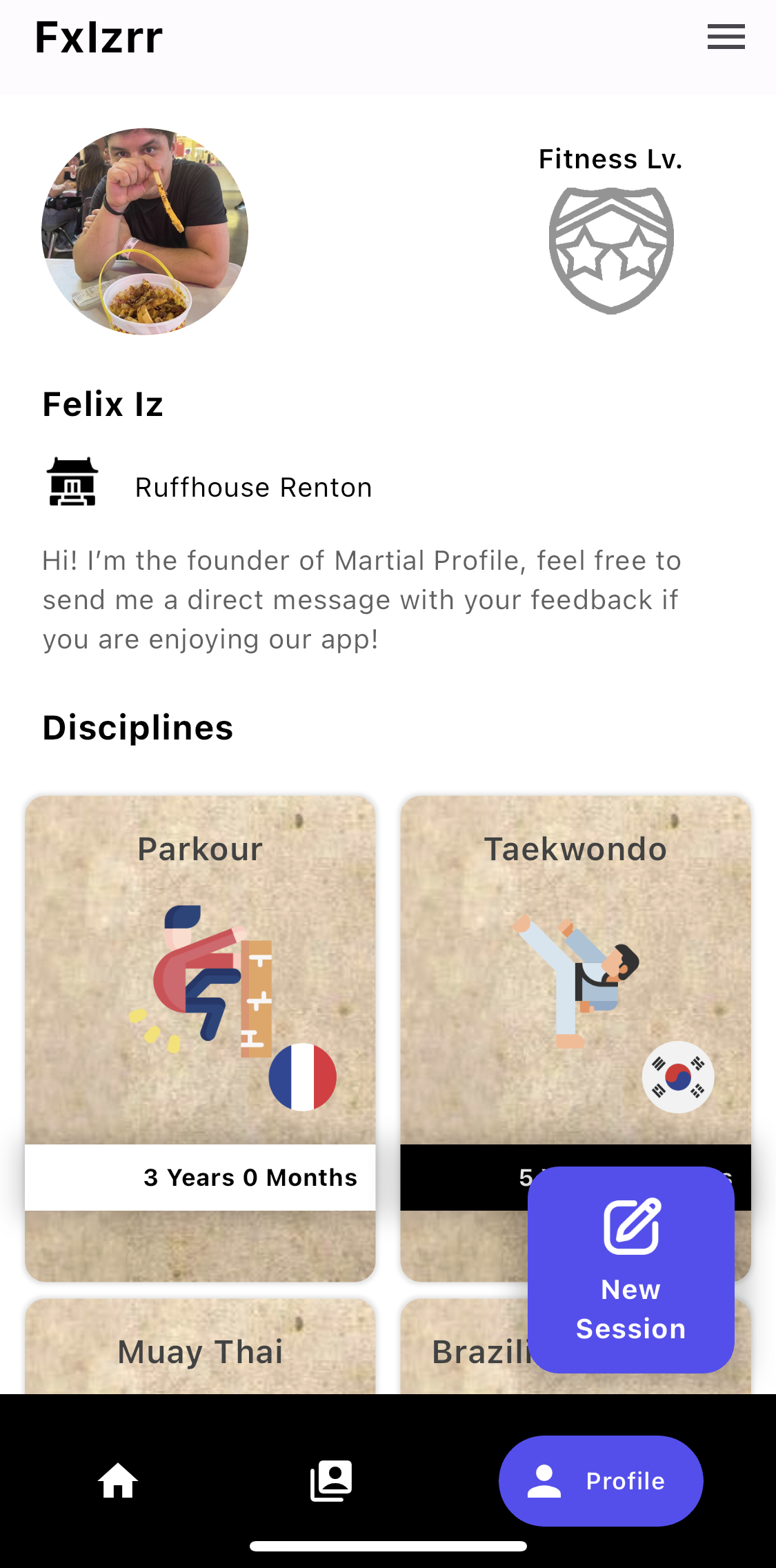Tap the Fitness Lv. badge
This screenshot has width=776, height=1568.
pos(611,250)
